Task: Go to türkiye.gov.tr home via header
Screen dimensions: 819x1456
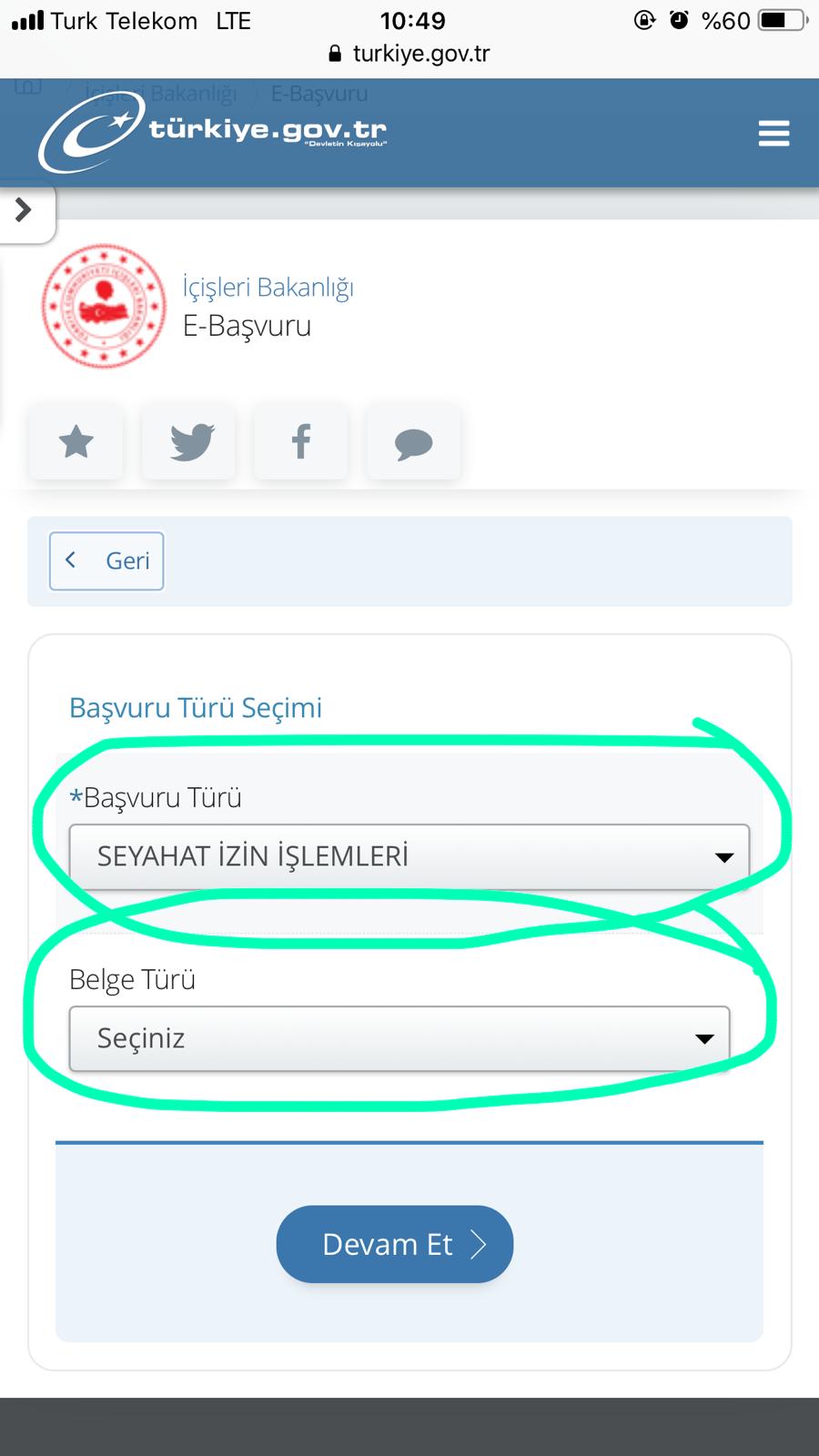Action: 213,134
